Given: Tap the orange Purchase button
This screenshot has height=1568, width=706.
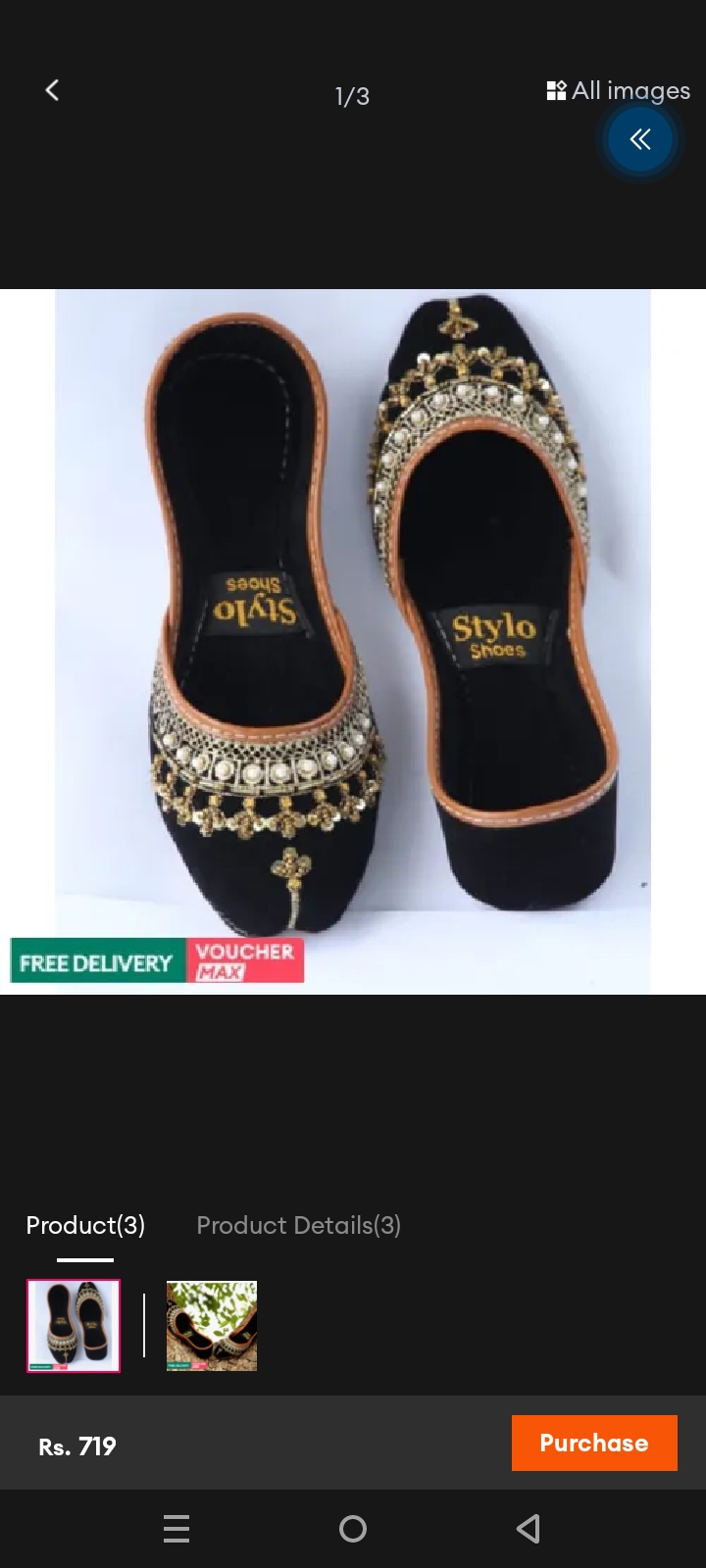Looking at the screenshot, I should click(594, 1443).
